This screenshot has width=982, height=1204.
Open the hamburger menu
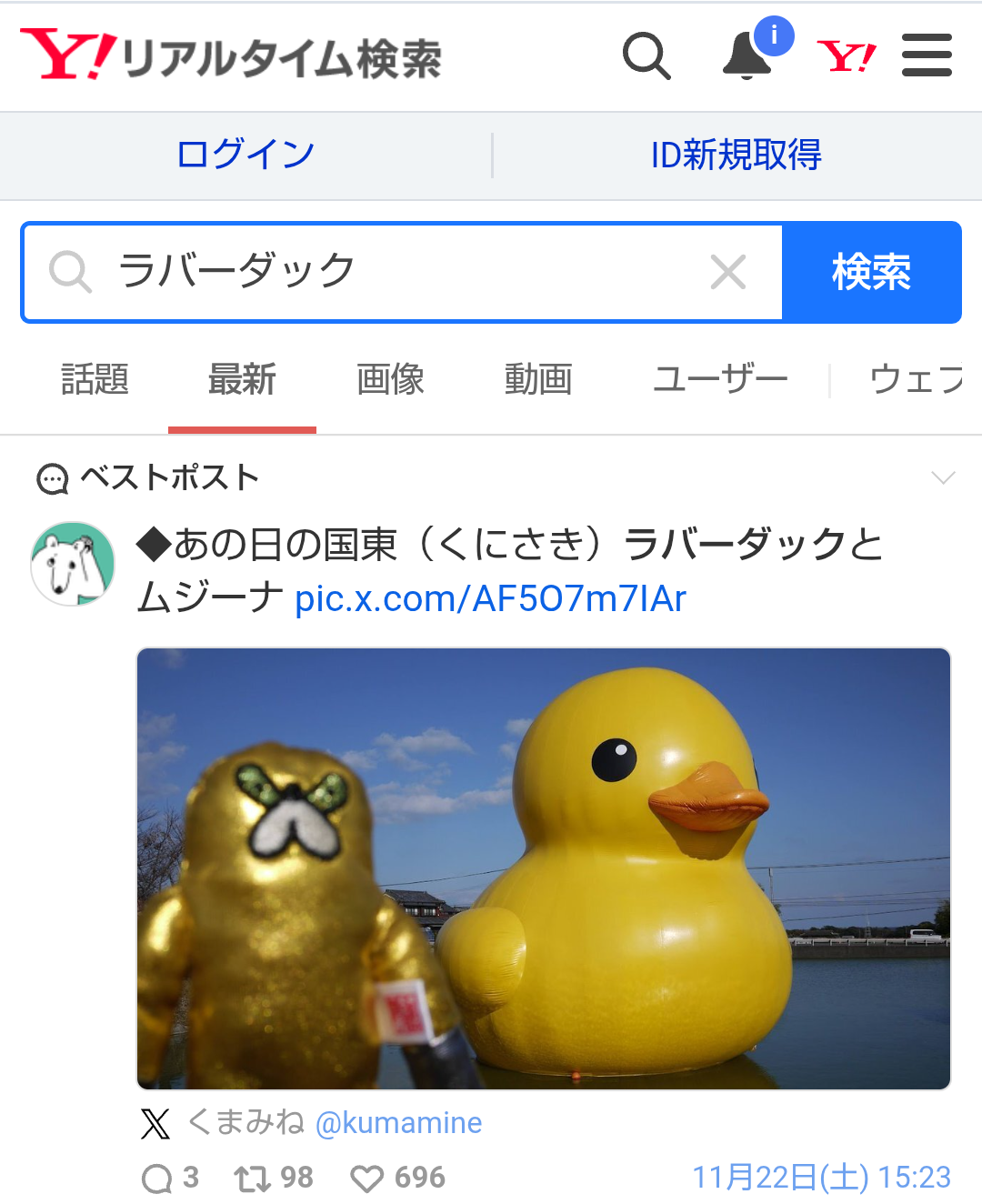927,56
